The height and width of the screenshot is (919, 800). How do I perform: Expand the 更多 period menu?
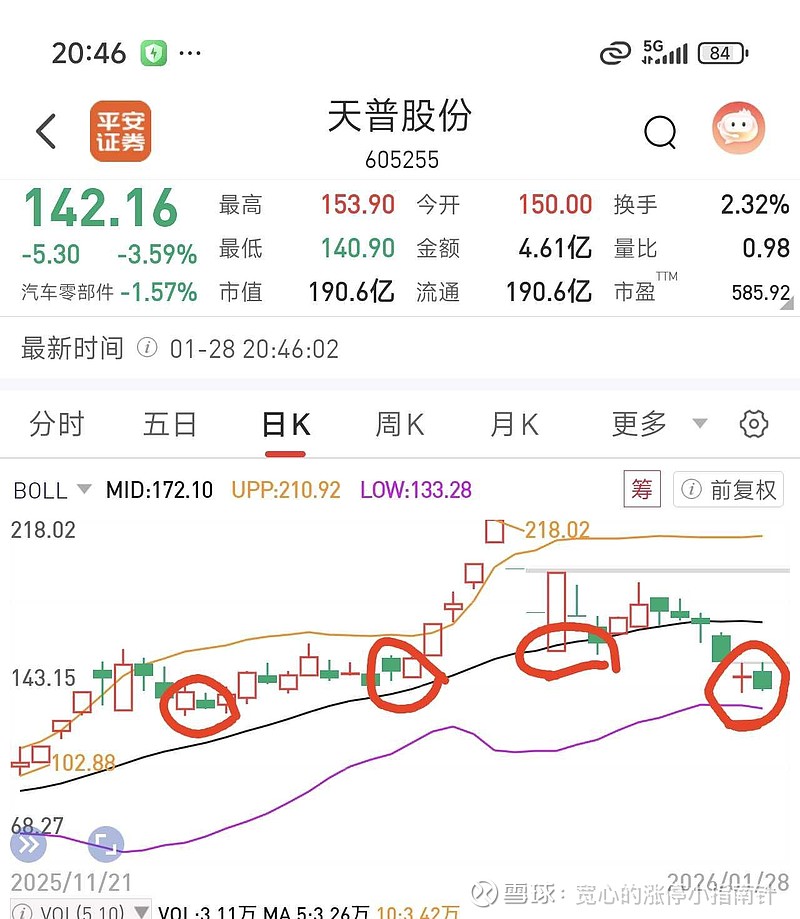coord(650,424)
